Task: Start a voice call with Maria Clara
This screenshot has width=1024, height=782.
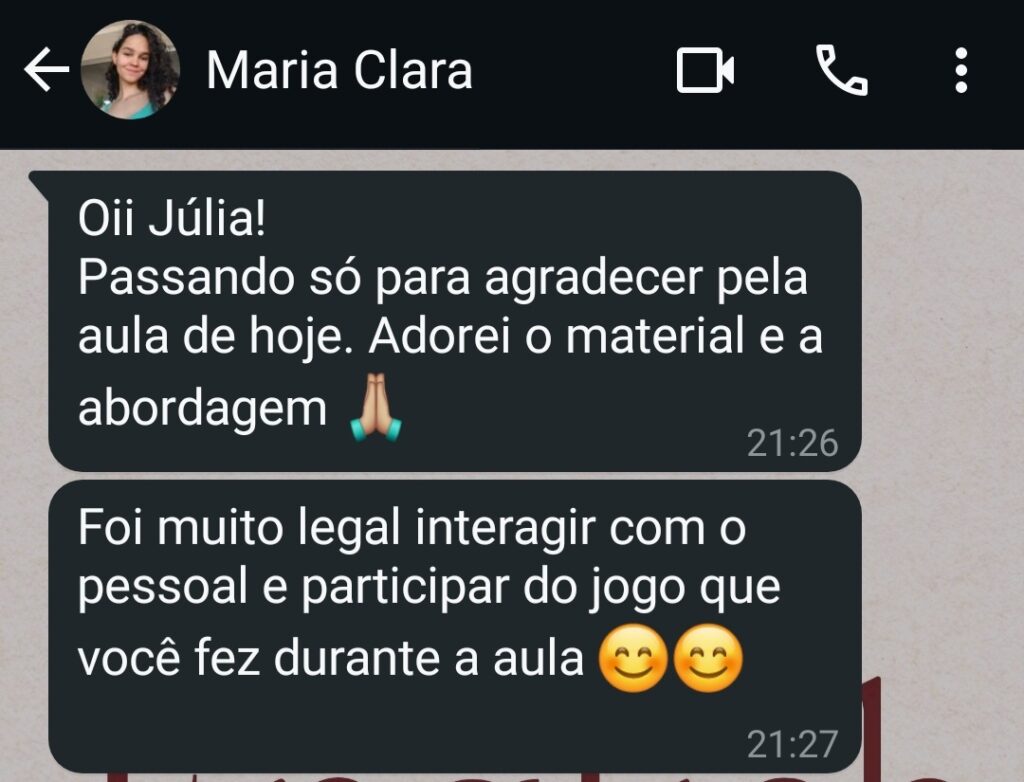Action: [842, 71]
